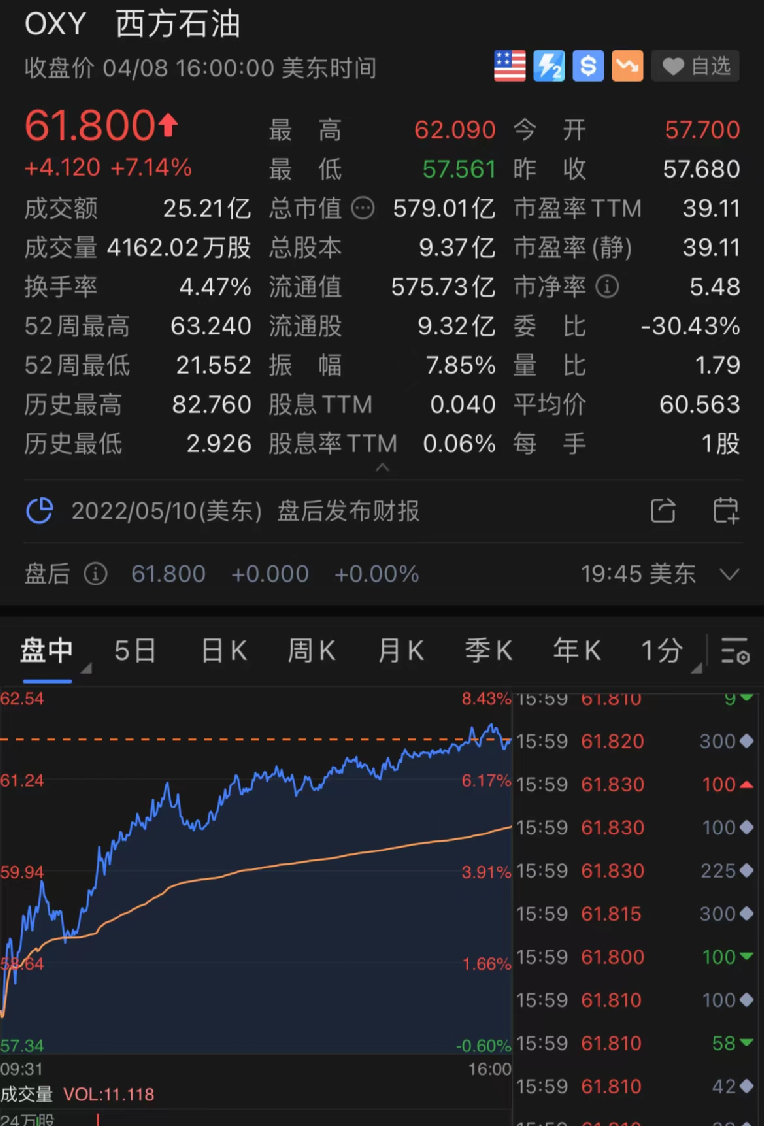
Task: Open the Level-2 quotes icon
Action: coord(548,66)
